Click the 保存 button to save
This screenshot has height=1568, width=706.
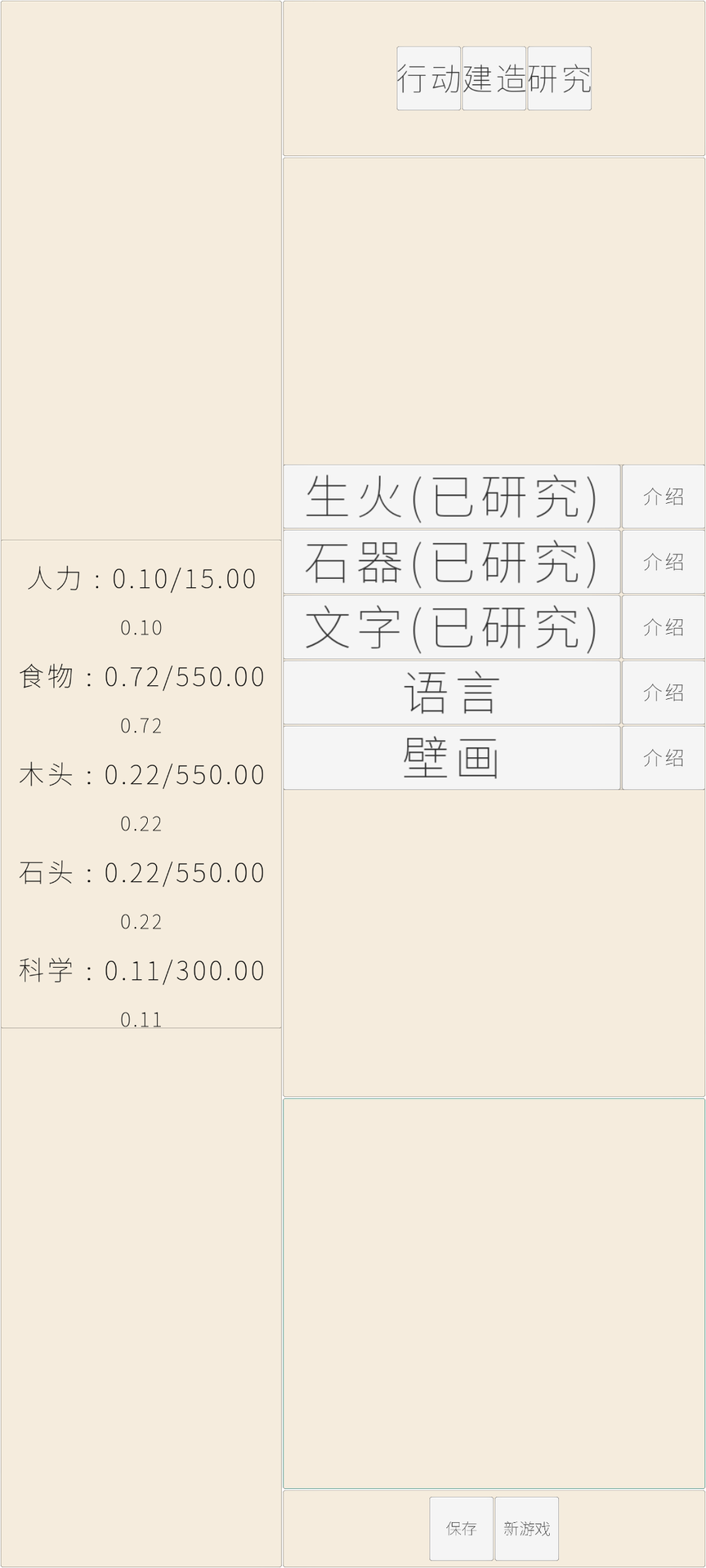pos(460,1528)
